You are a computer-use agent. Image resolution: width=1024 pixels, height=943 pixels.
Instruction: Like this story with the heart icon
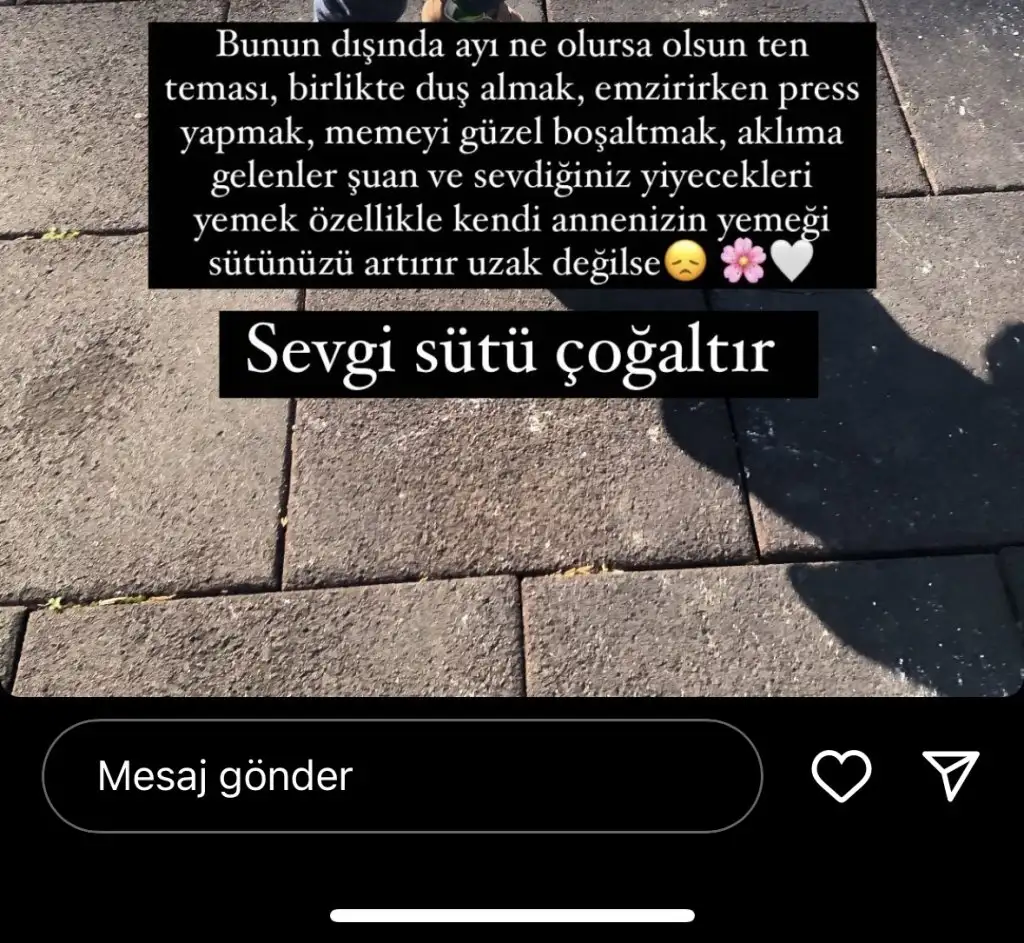(x=841, y=776)
